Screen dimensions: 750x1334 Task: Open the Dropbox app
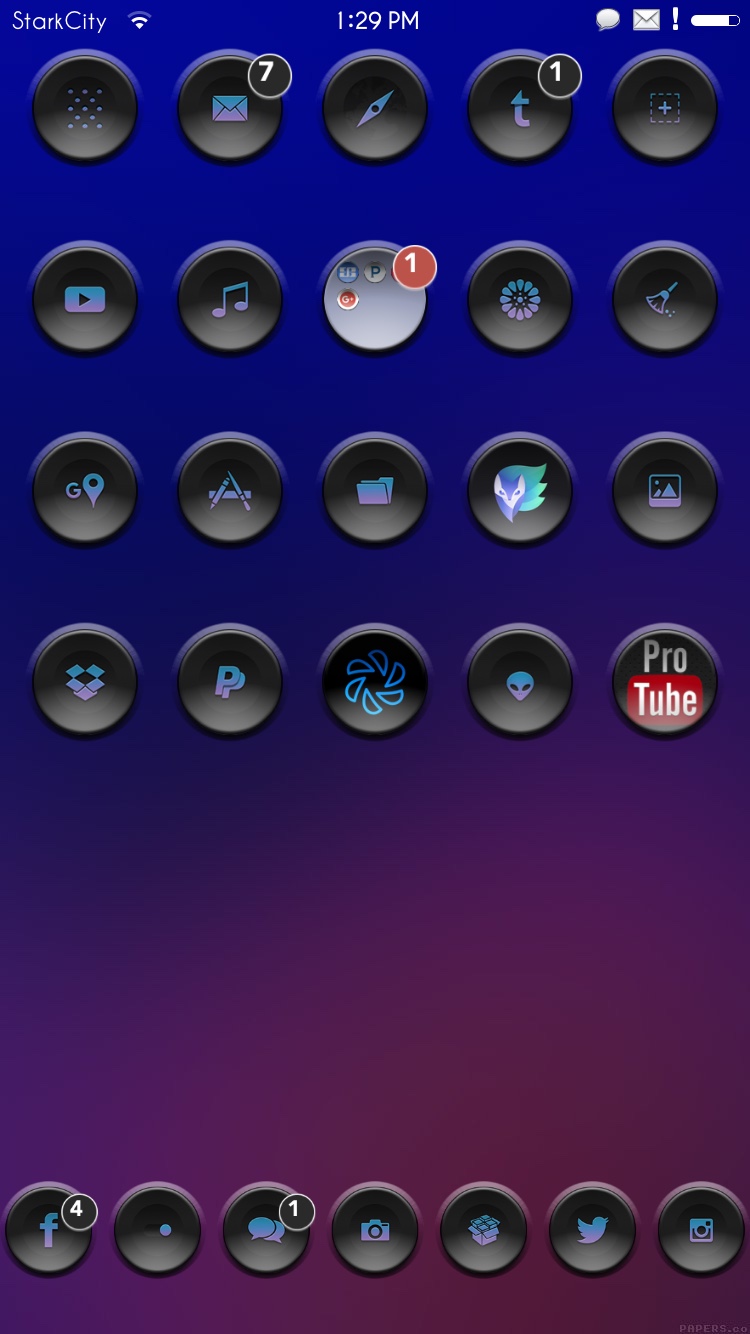pyautogui.click(x=85, y=682)
